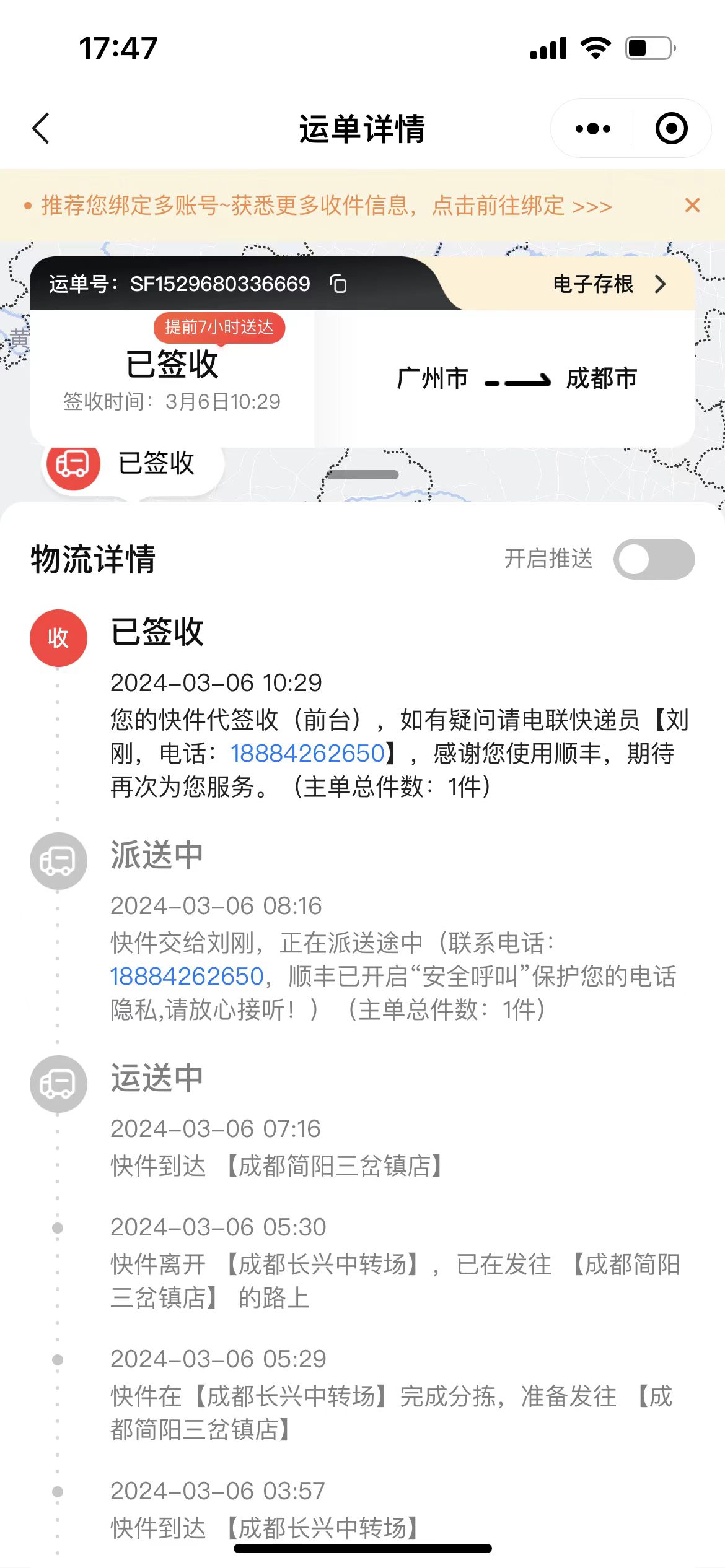Image resolution: width=725 pixels, height=1568 pixels.
Task: Enable the 开启推送 push notification switch
Action: coord(654,559)
